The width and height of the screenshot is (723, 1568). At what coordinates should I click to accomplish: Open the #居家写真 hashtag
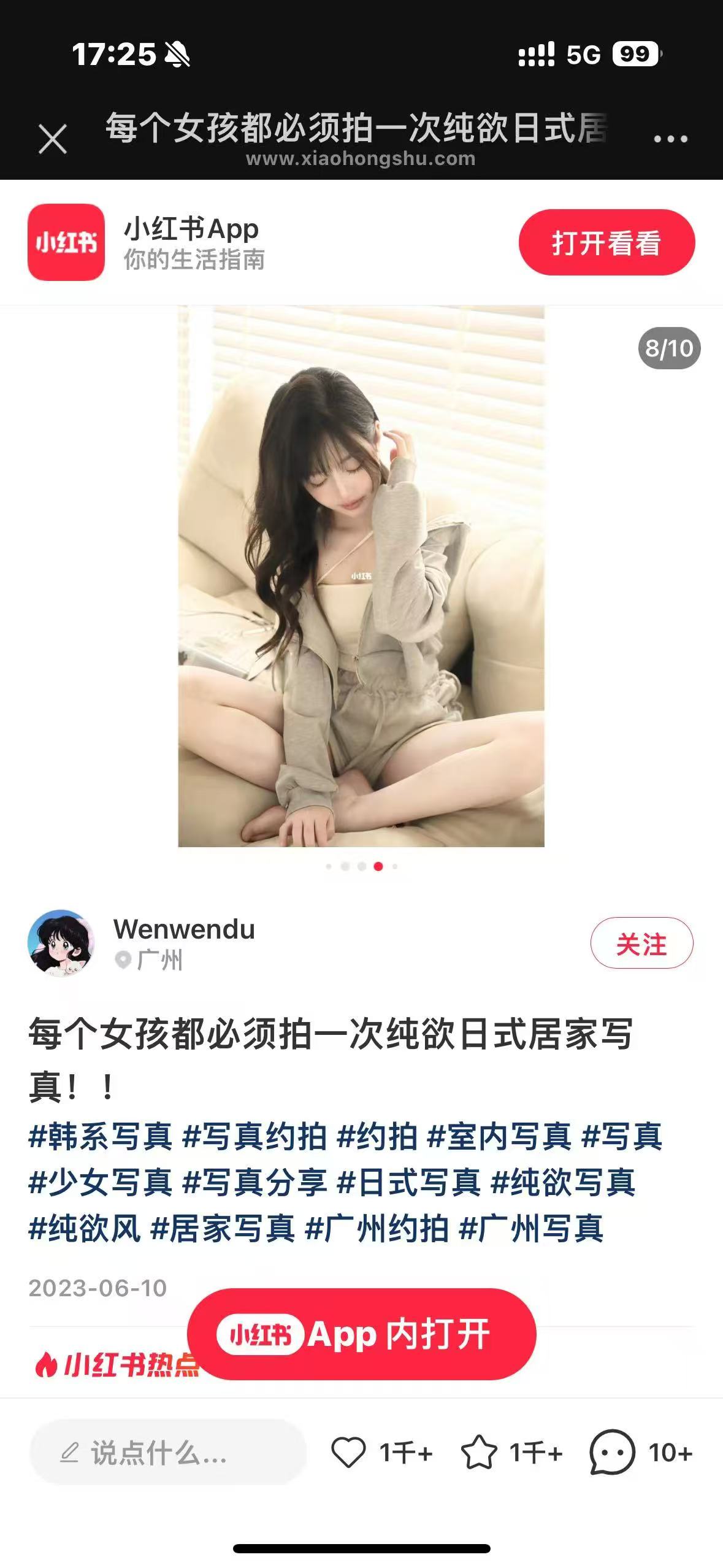[x=223, y=1228]
